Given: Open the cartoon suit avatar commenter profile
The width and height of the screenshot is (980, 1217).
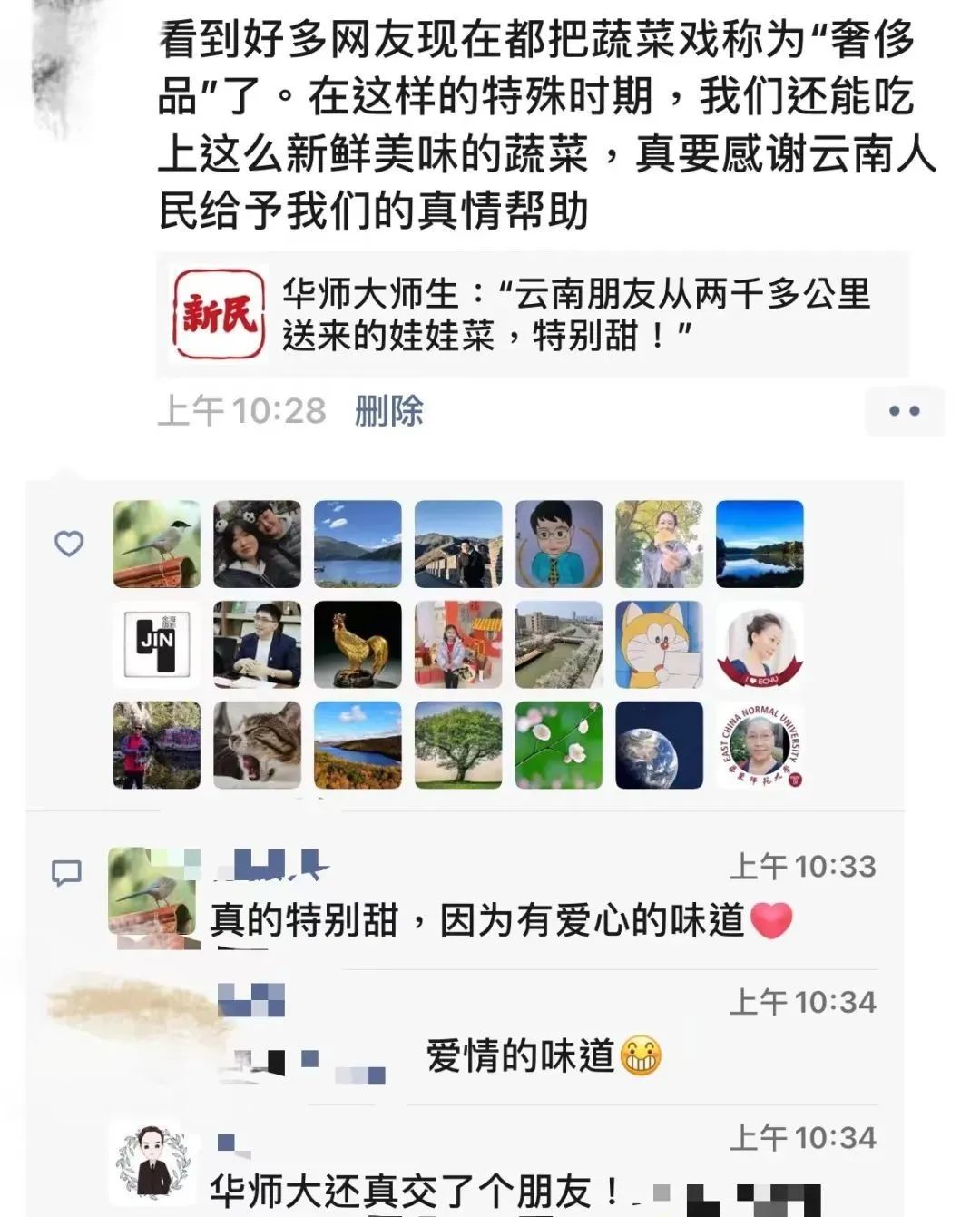Looking at the screenshot, I should (x=152, y=1163).
